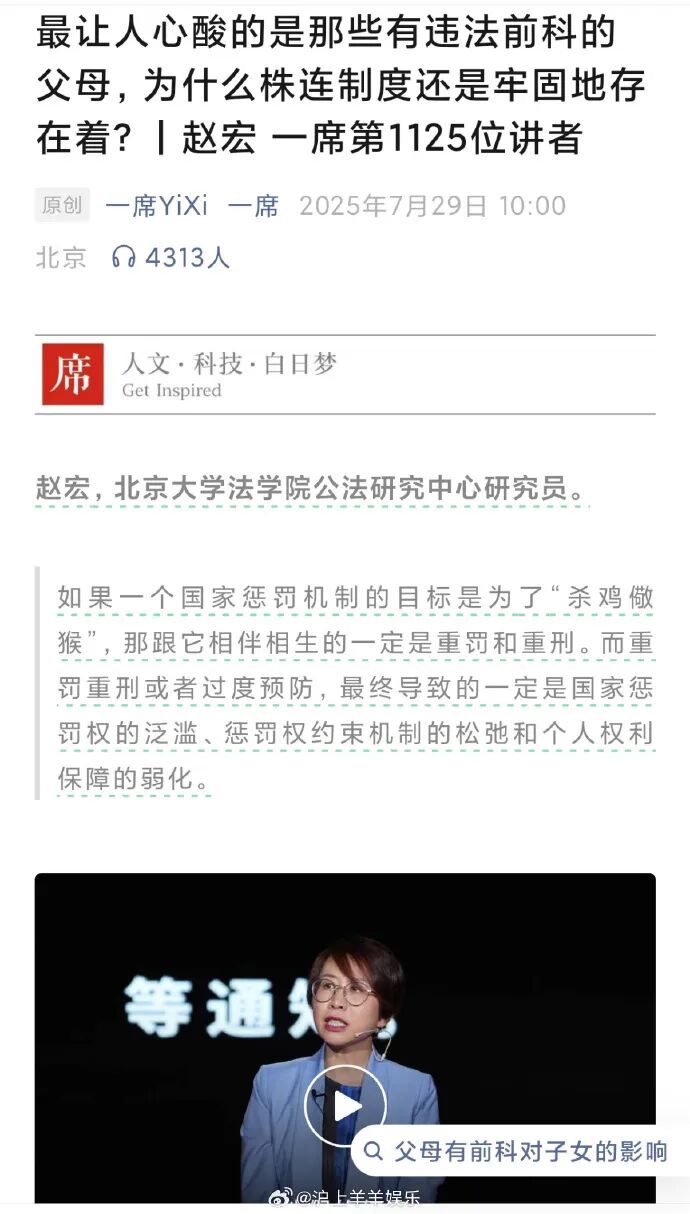The image size is (690, 1214).
Task: Open the 一席YiXi account link
Action: tap(156, 206)
